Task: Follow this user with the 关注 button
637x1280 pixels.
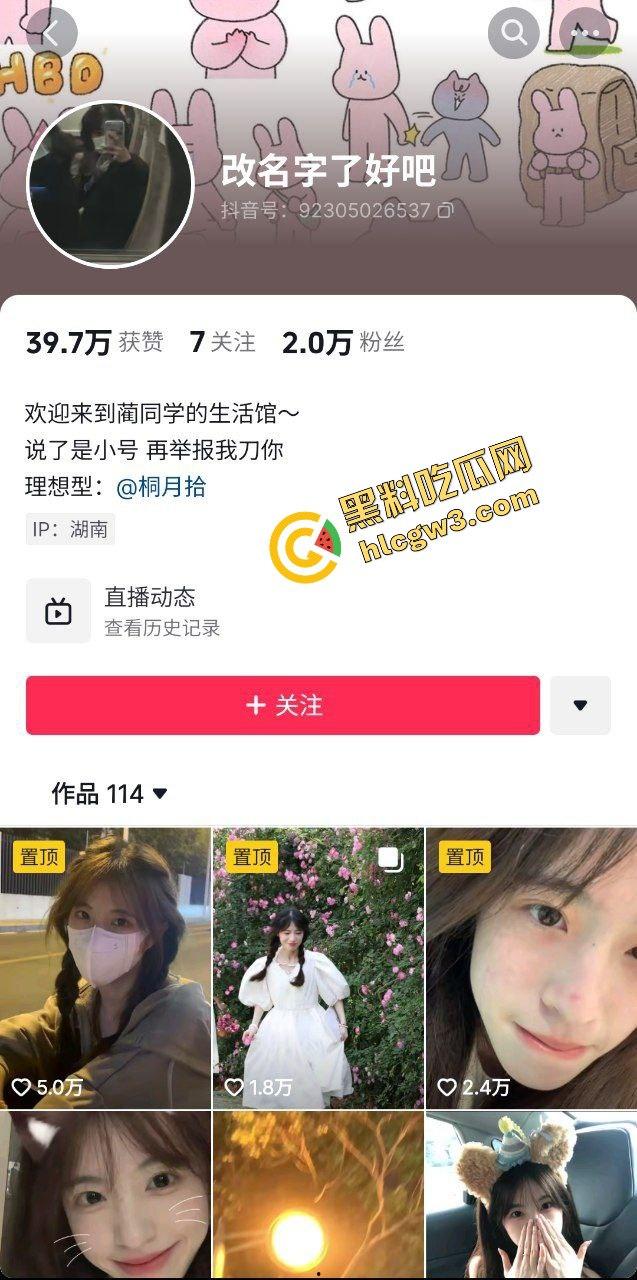Action: (283, 705)
